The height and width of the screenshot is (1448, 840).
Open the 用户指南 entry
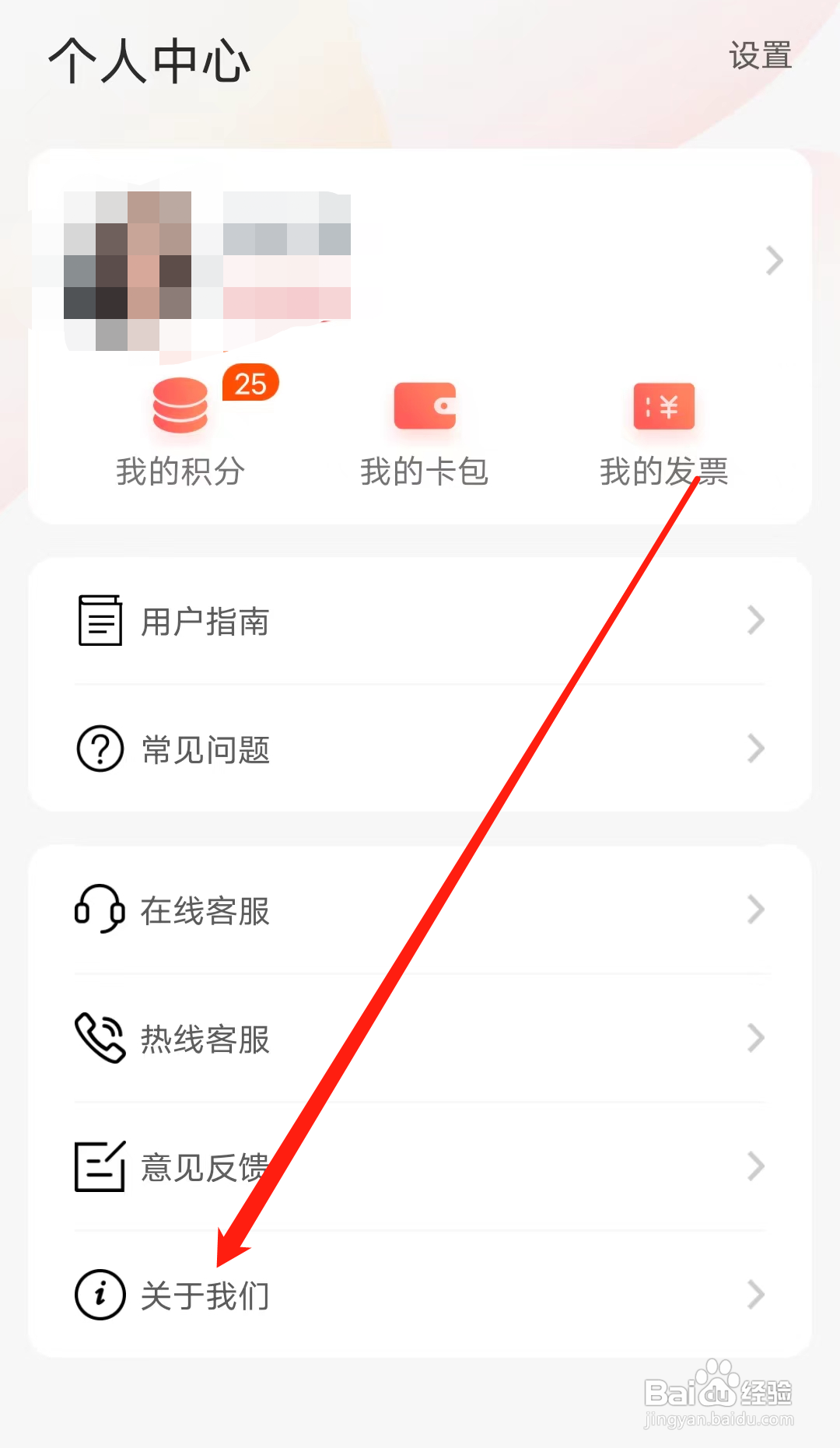204,621
